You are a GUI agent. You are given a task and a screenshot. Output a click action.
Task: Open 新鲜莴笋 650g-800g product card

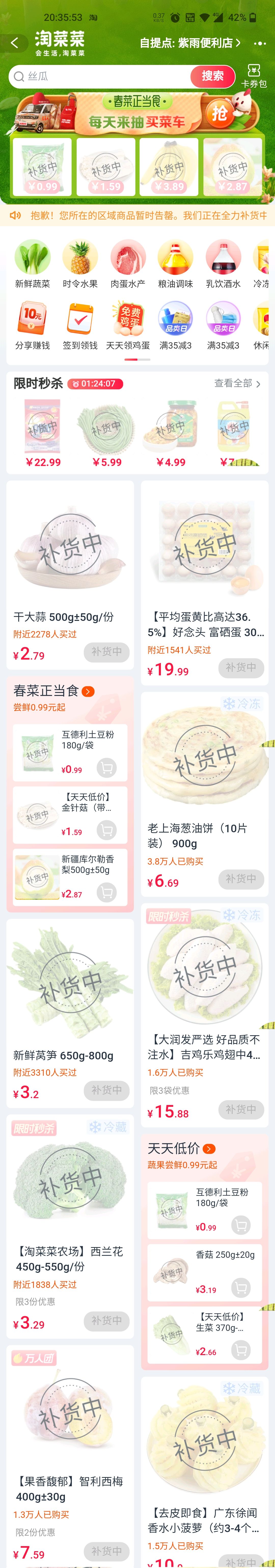(x=70, y=1011)
